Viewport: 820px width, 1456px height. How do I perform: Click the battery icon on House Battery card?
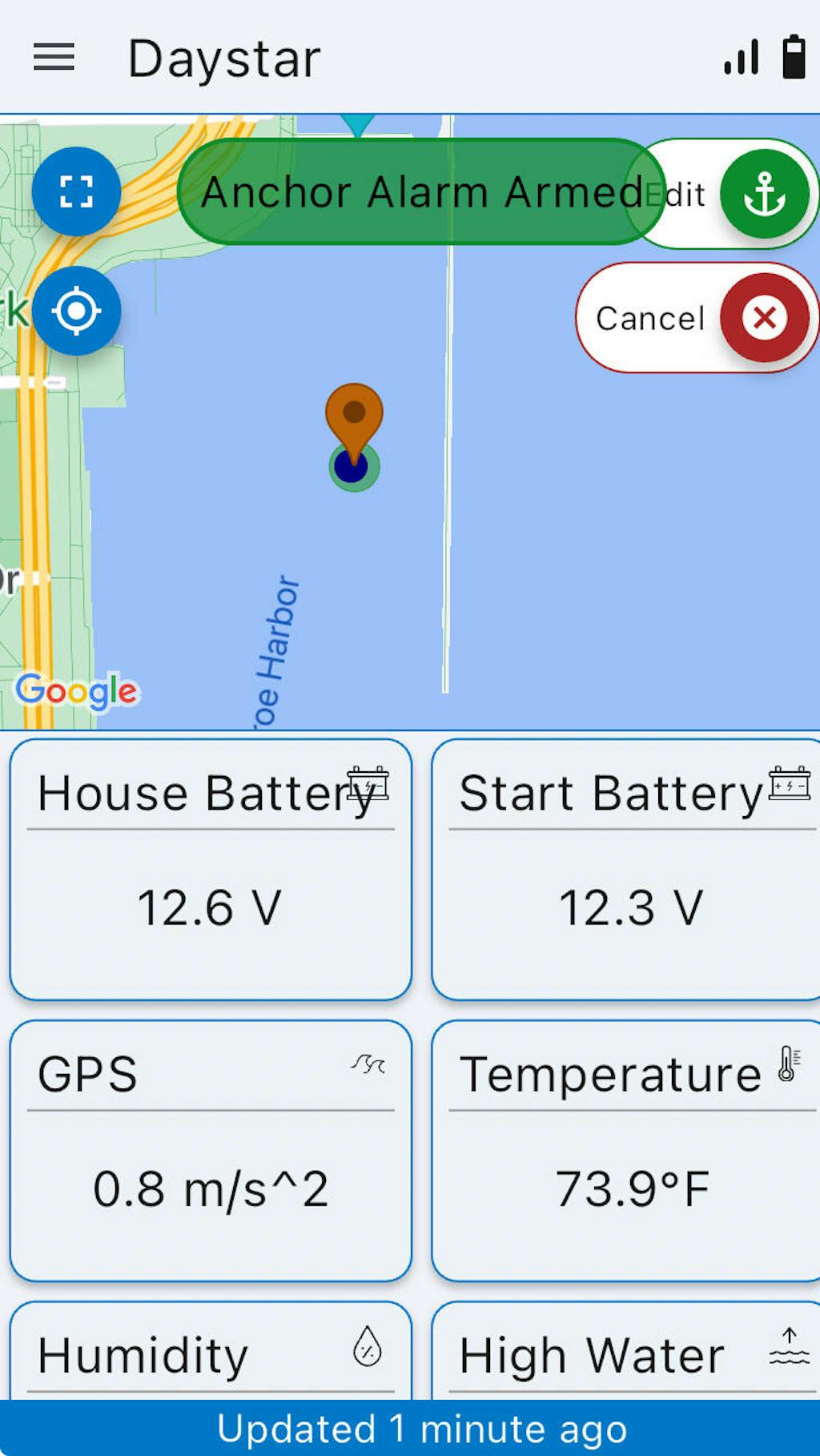coord(367,786)
